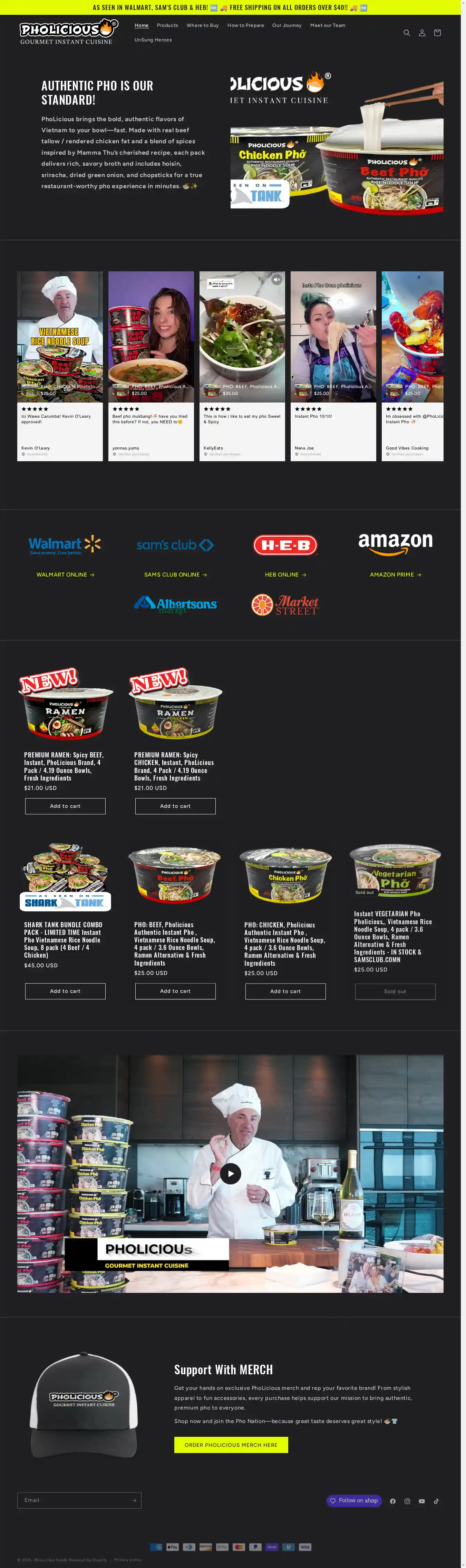This screenshot has height=1568, width=466.
Task: Open Walmart Online link
Action: [x=65, y=574]
